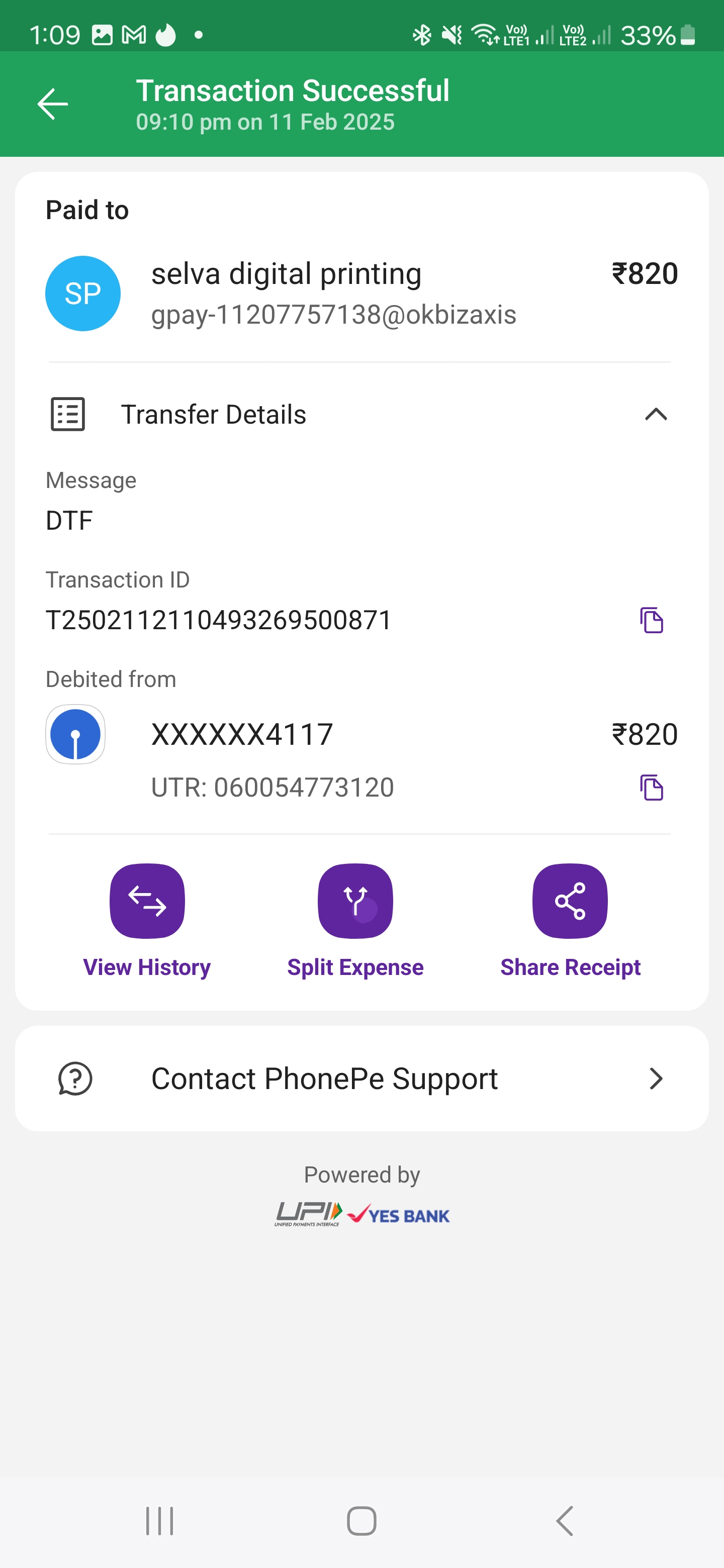The height and width of the screenshot is (1568, 724).
Task: Collapse the Transfer Details section
Action: pyautogui.click(x=656, y=415)
